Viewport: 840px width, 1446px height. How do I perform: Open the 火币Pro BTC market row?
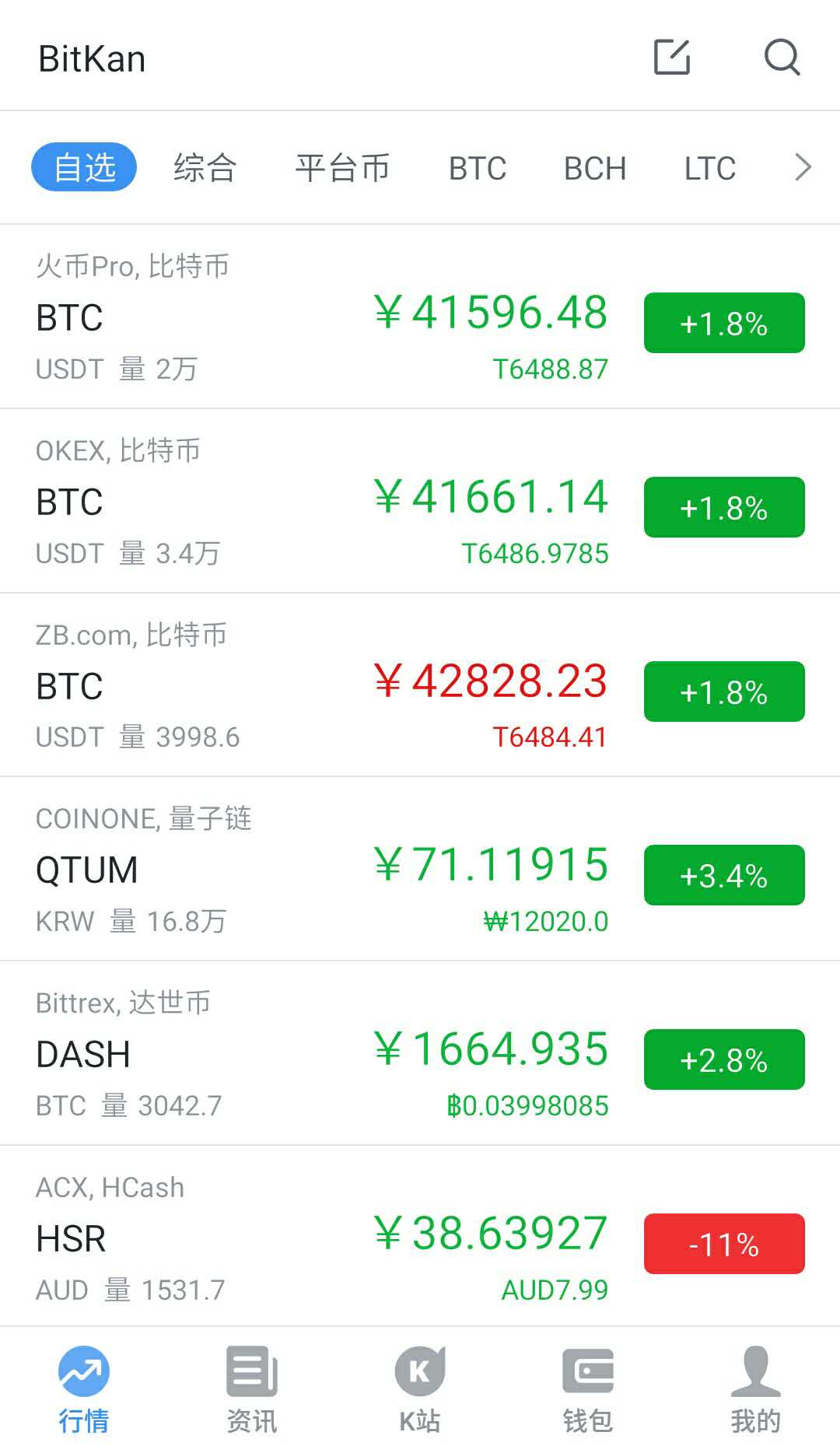coord(311,317)
